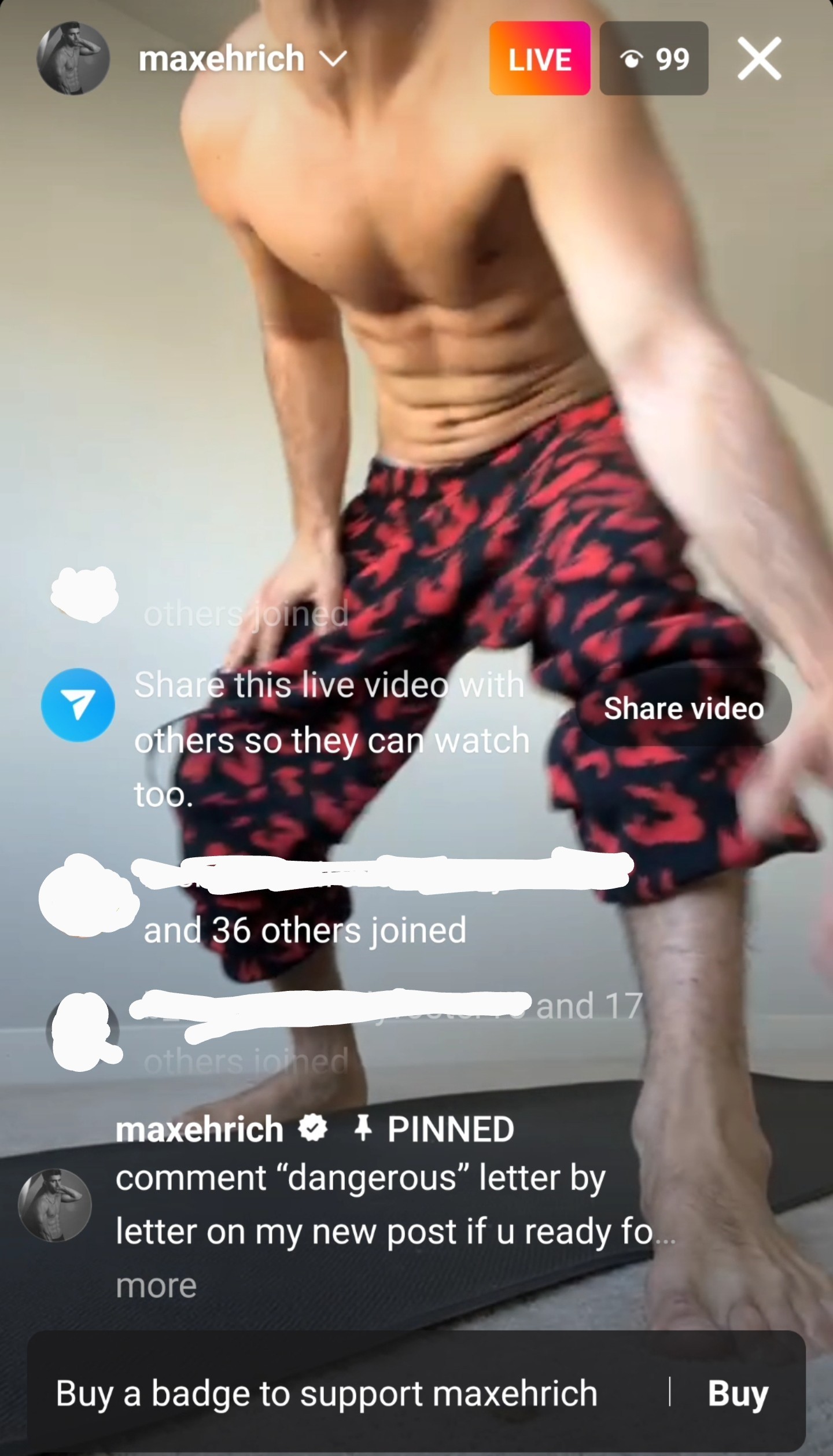Close the live video

pos(760,58)
